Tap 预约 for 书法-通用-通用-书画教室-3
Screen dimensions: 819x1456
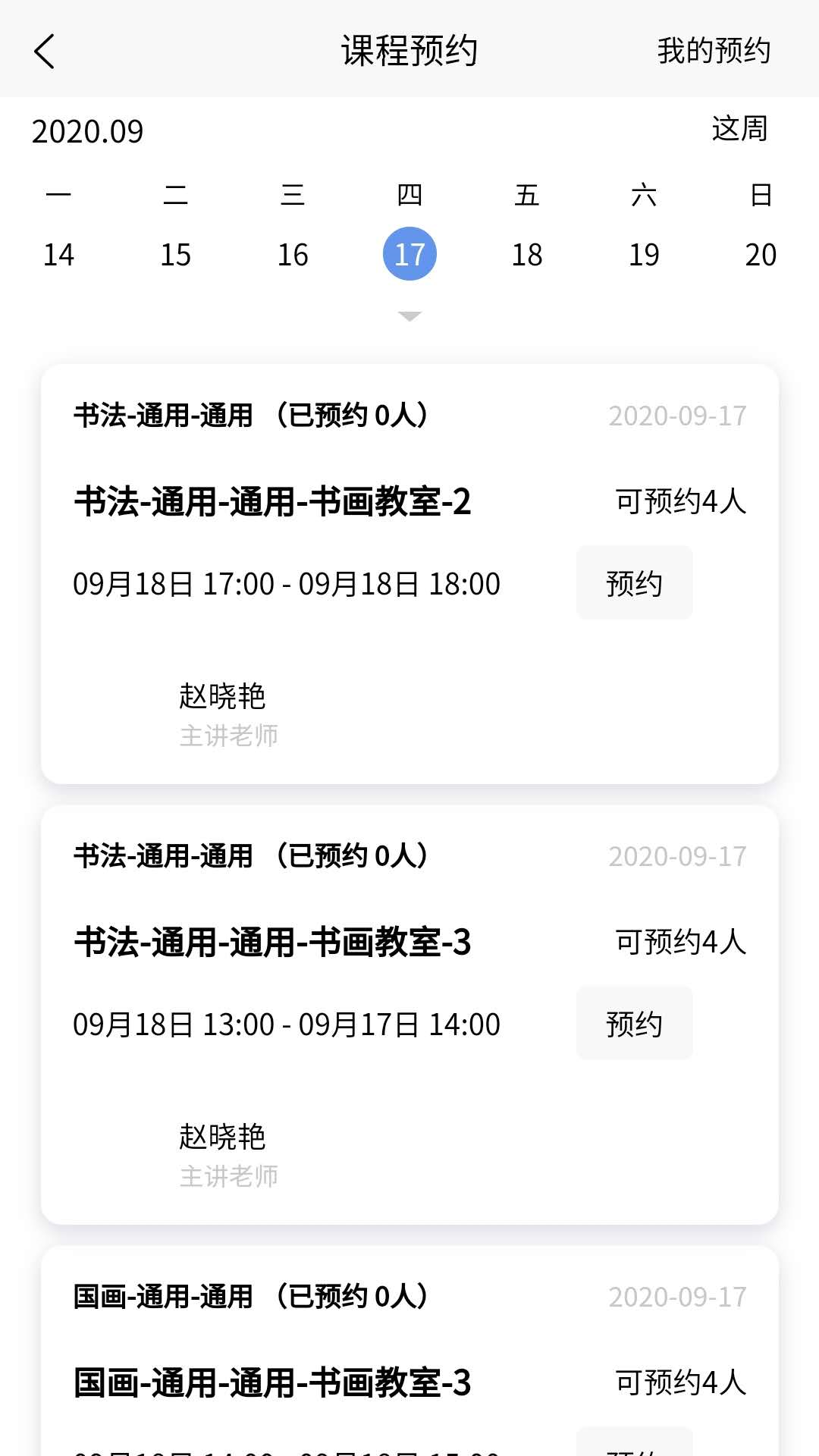click(634, 1024)
